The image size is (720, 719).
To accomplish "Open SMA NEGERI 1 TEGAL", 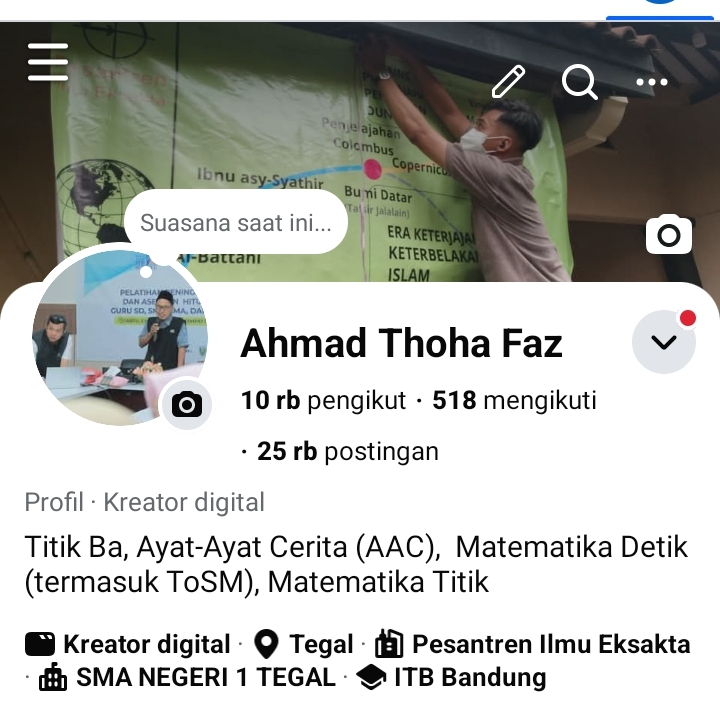I will tap(205, 677).
